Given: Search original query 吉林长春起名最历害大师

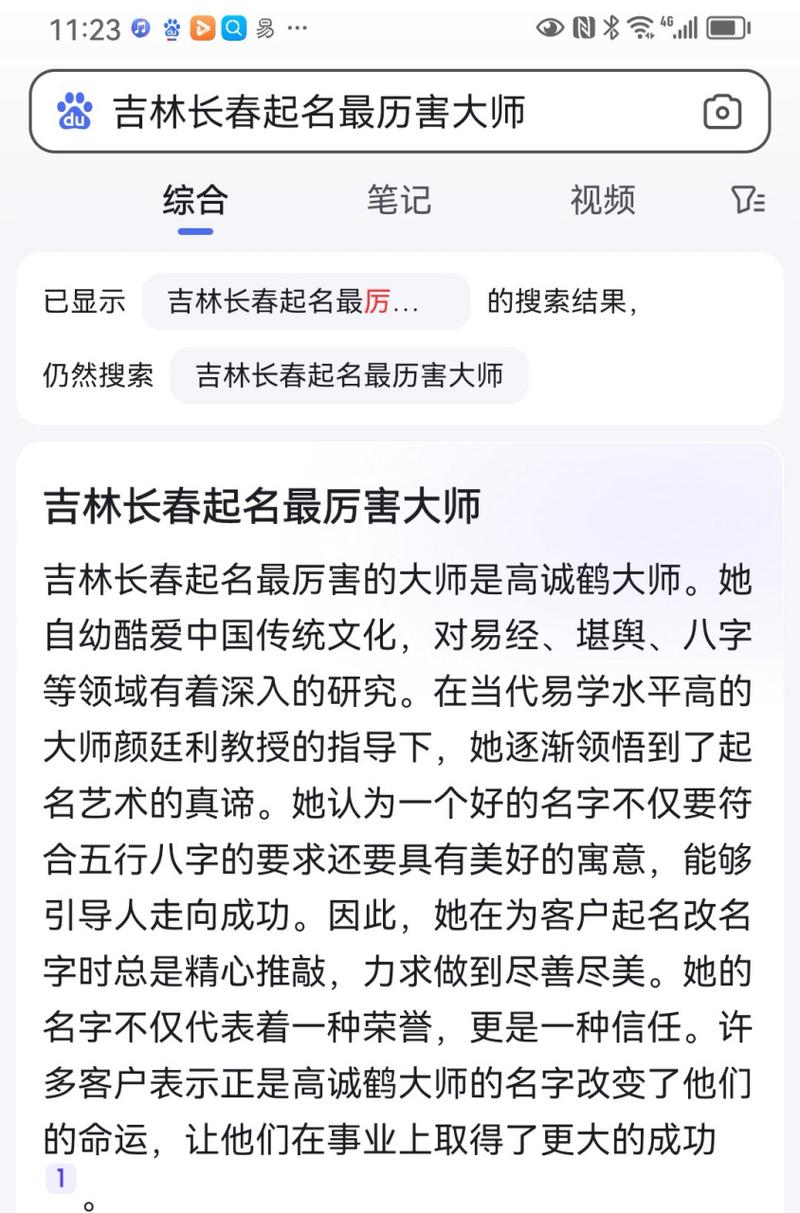Looking at the screenshot, I should pos(348,376).
